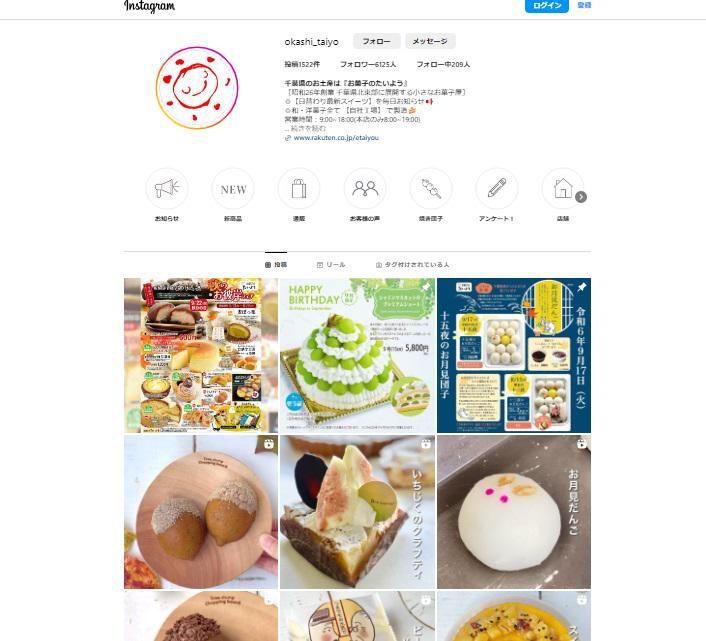Screen dimensions: 706x641
Task: Expand bio with 続きを読む
Action: [x=306, y=128]
